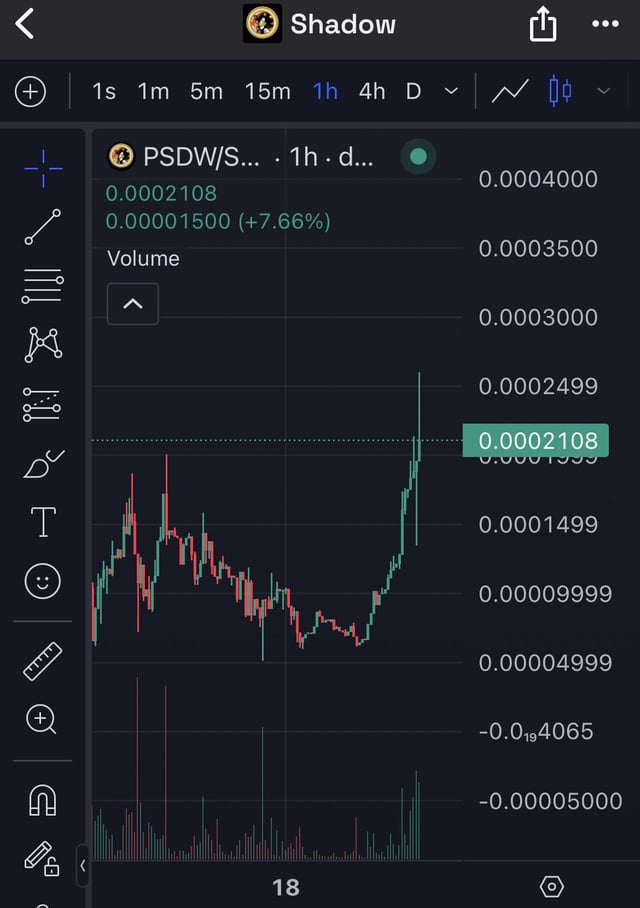Open the three-dot overflow menu

pyautogui.click(x=605, y=24)
